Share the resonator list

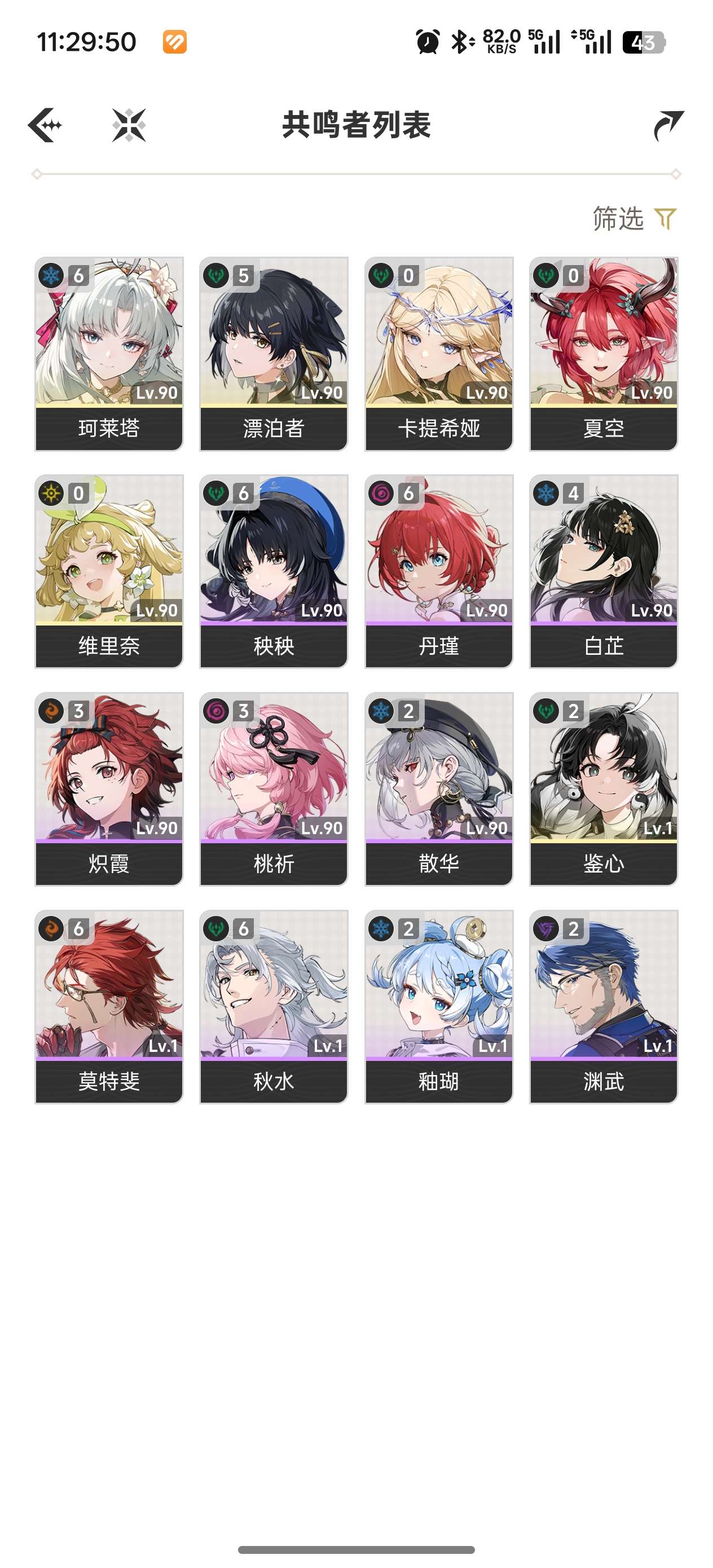coord(668,125)
